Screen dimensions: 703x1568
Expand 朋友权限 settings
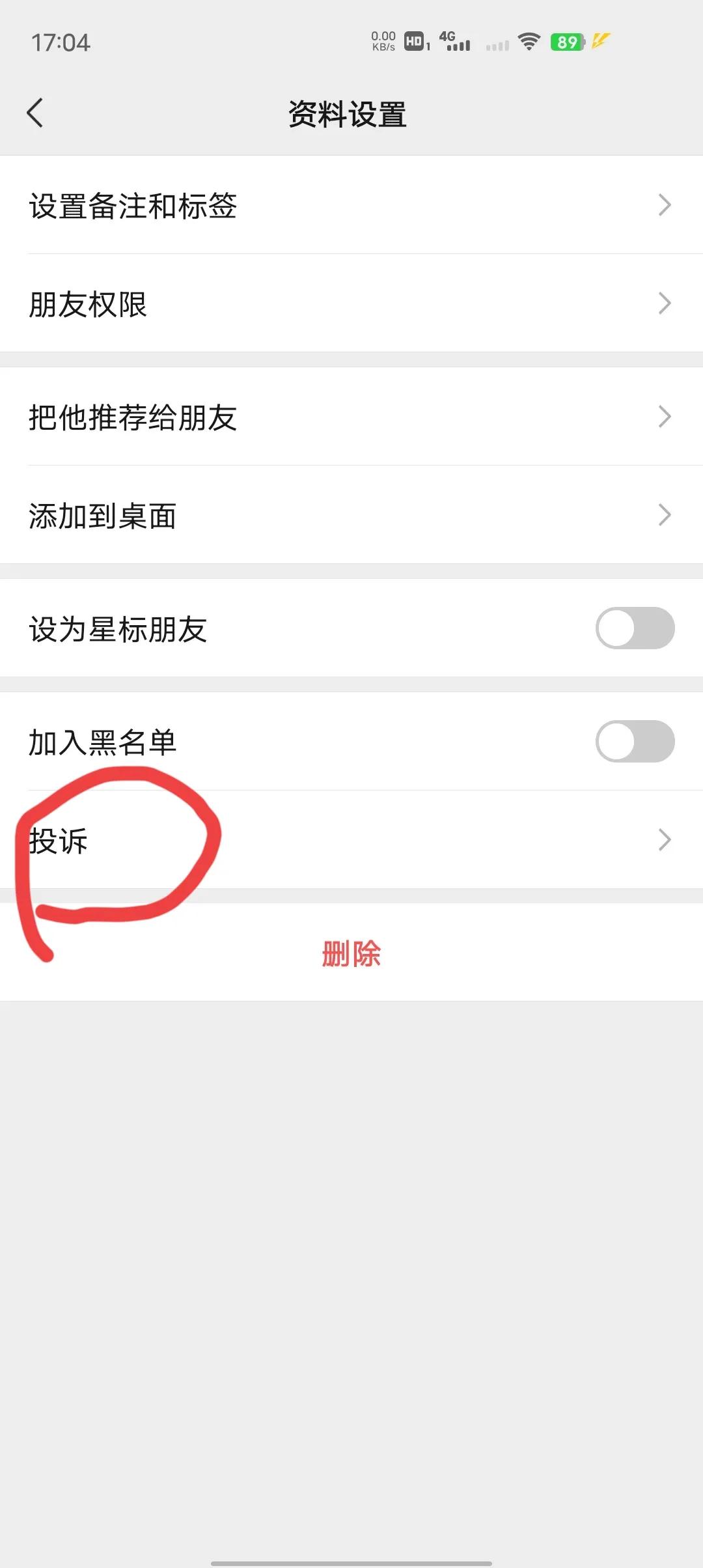(665, 303)
